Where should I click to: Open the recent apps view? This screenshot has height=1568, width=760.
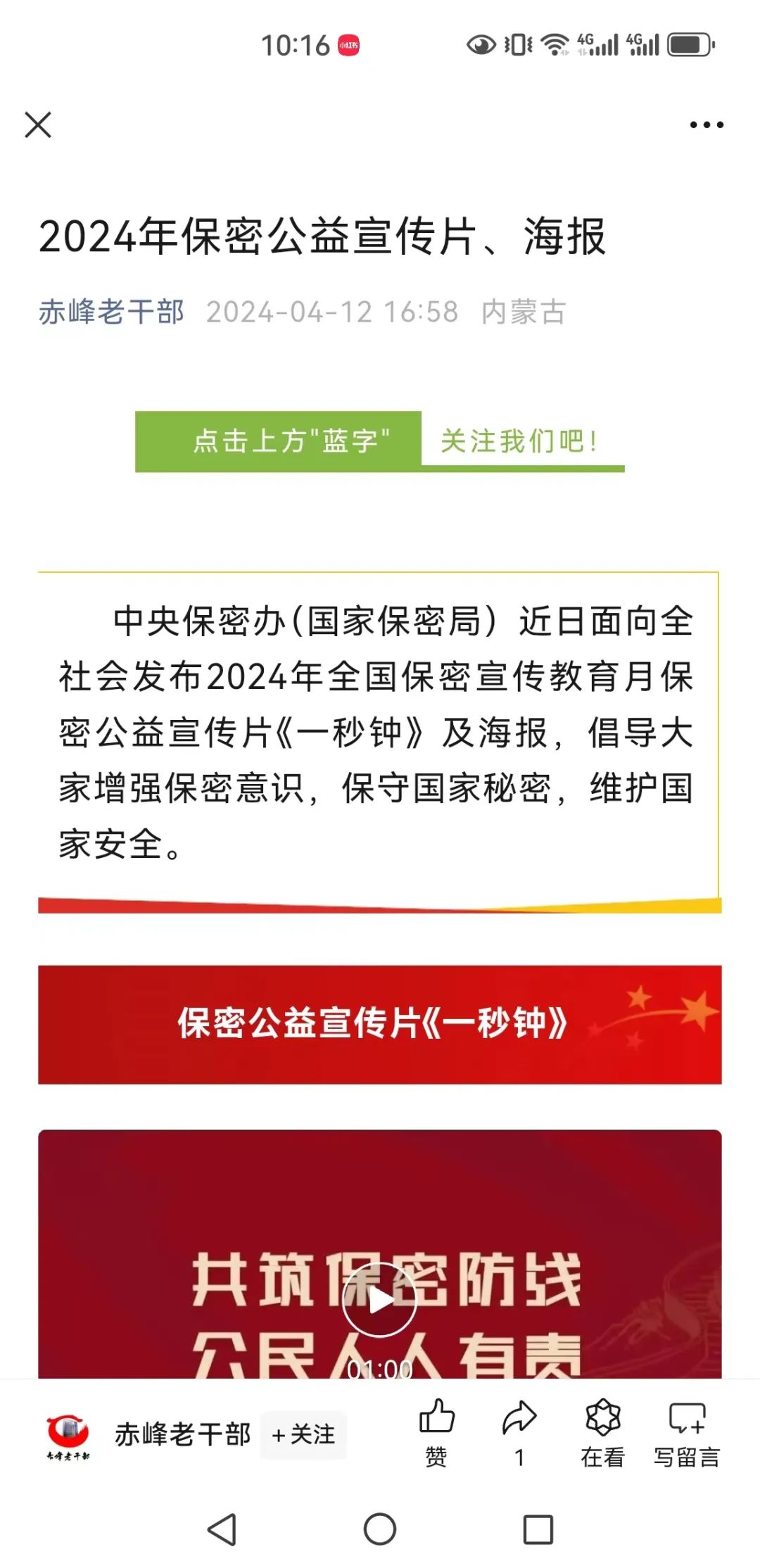point(538,1529)
